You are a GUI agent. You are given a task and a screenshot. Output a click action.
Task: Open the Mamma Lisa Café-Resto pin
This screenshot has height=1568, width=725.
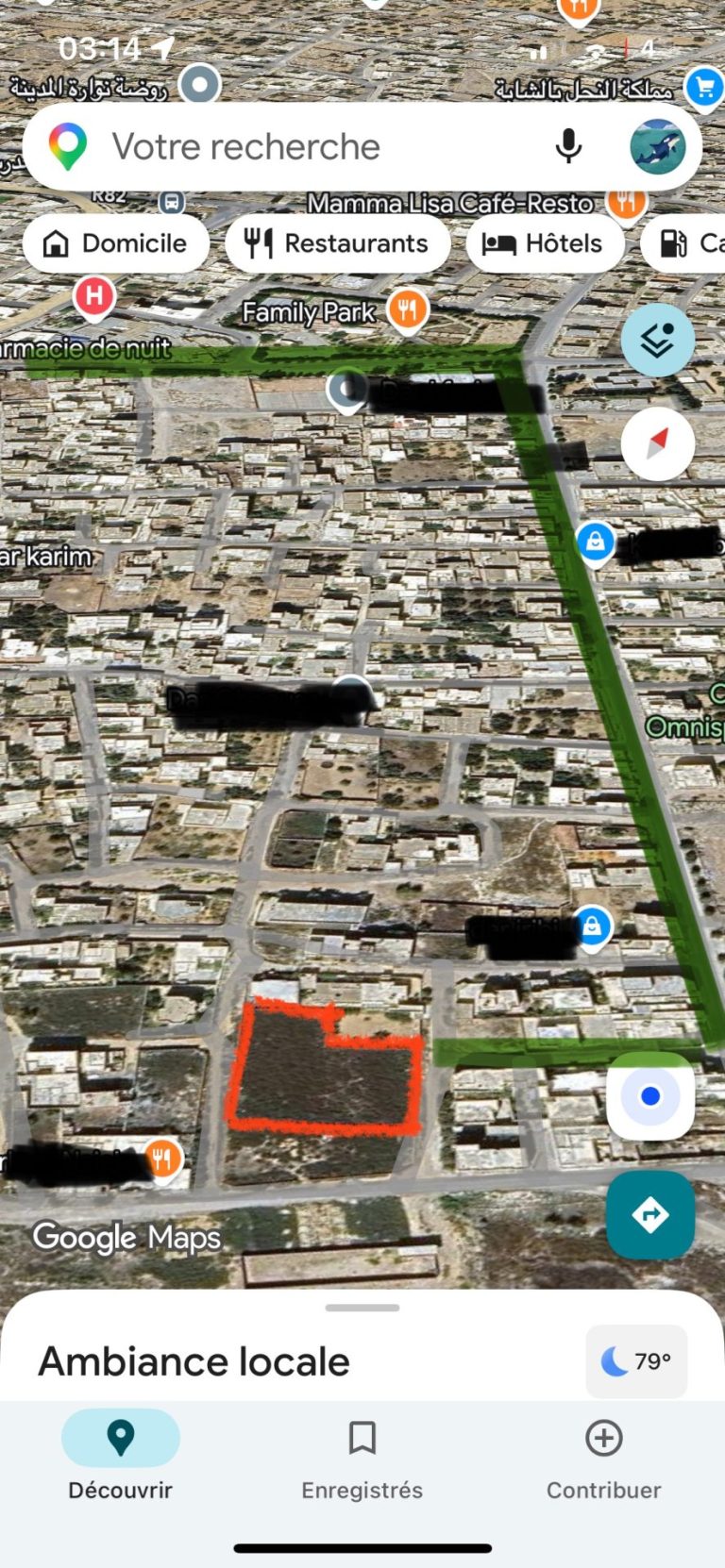click(626, 201)
